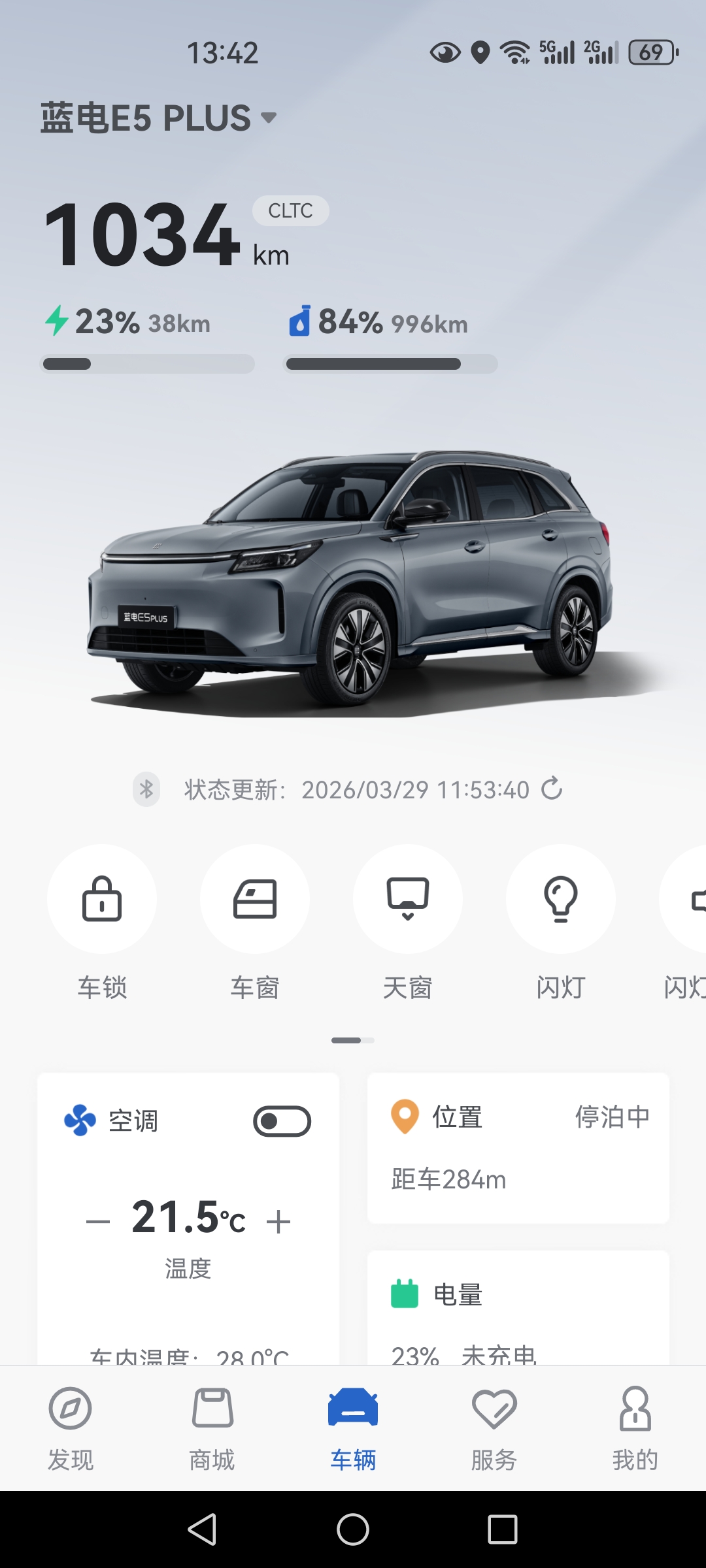Image resolution: width=706 pixels, height=1568 pixels.
Task: Tap the CLTC range label badge
Action: (290, 210)
